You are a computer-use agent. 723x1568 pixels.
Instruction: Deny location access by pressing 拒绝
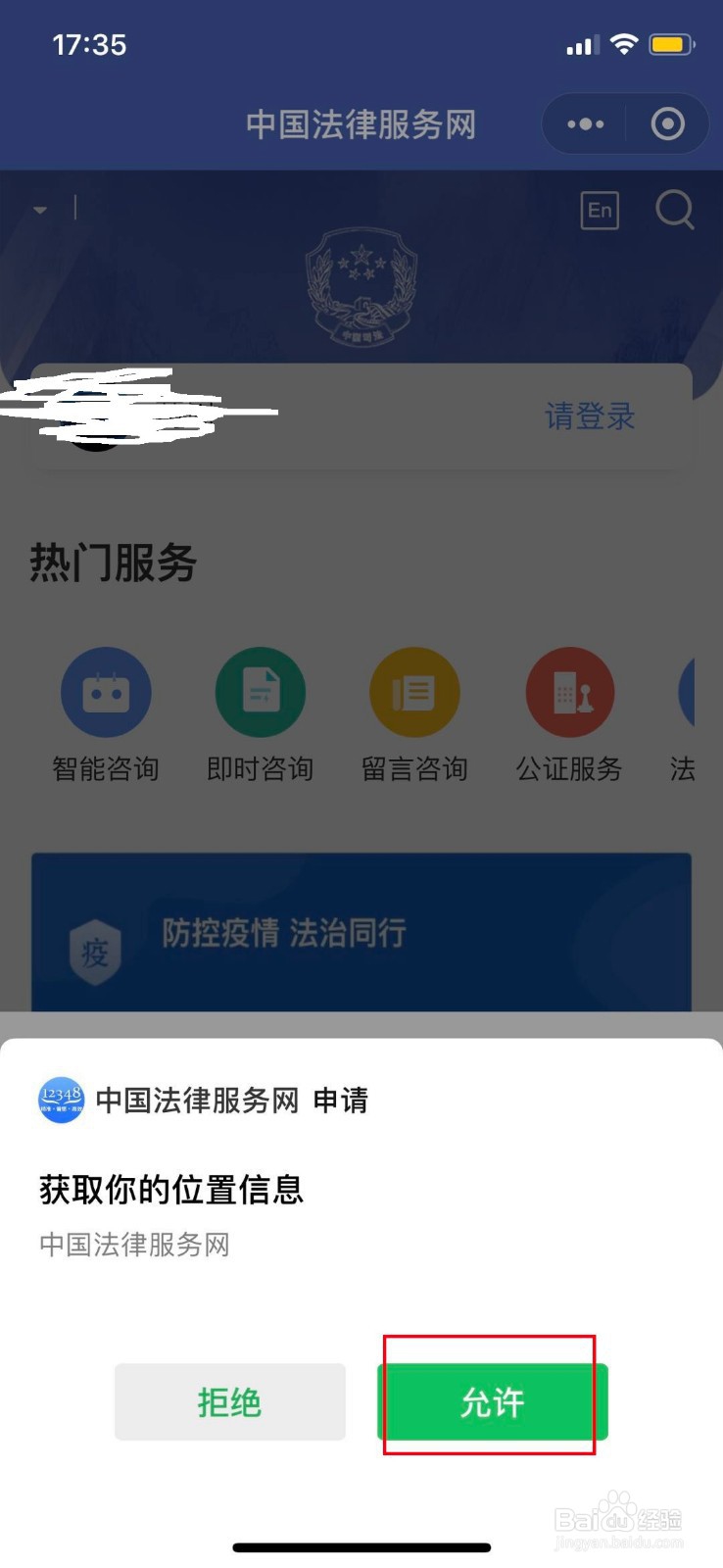[229, 1401]
